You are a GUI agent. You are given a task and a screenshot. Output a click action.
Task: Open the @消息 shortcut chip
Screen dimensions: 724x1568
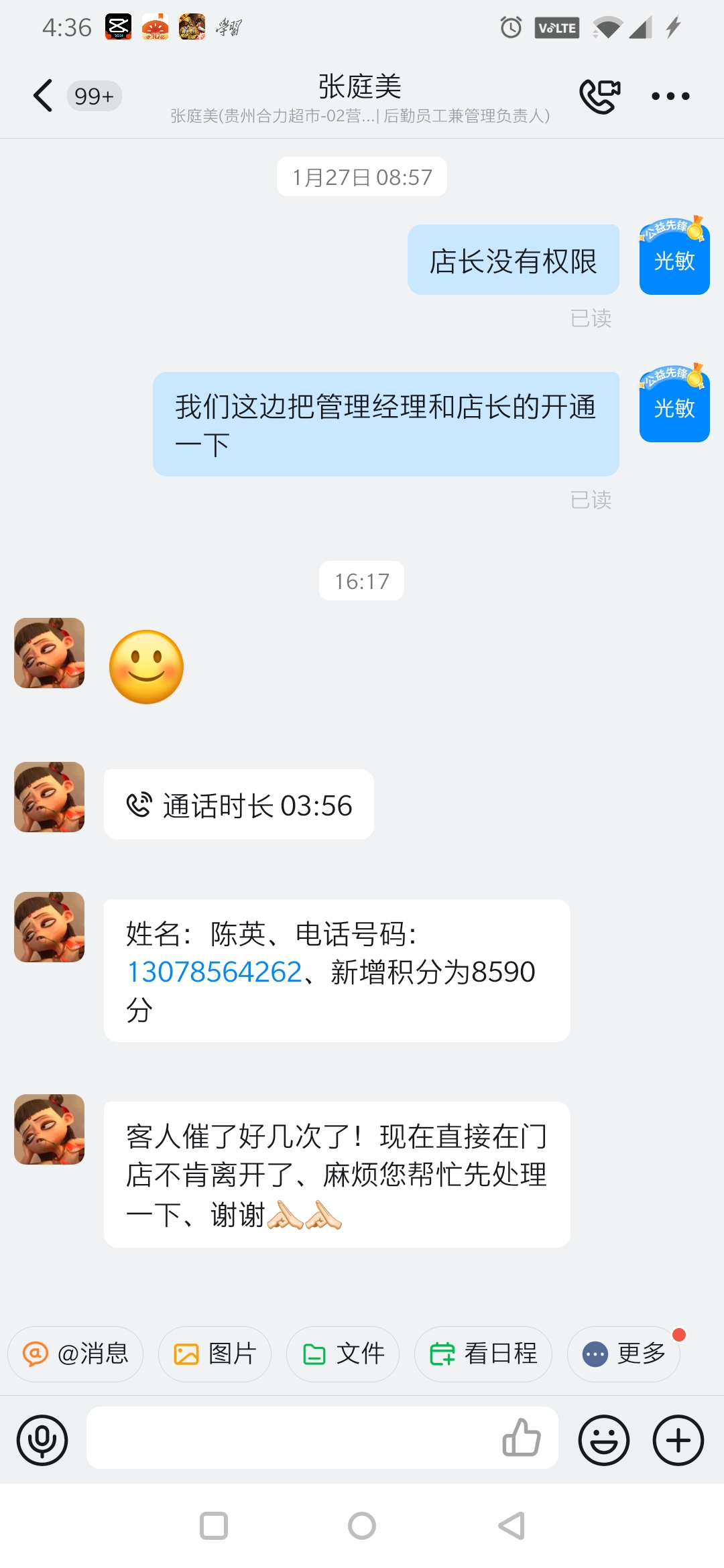pos(75,1354)
